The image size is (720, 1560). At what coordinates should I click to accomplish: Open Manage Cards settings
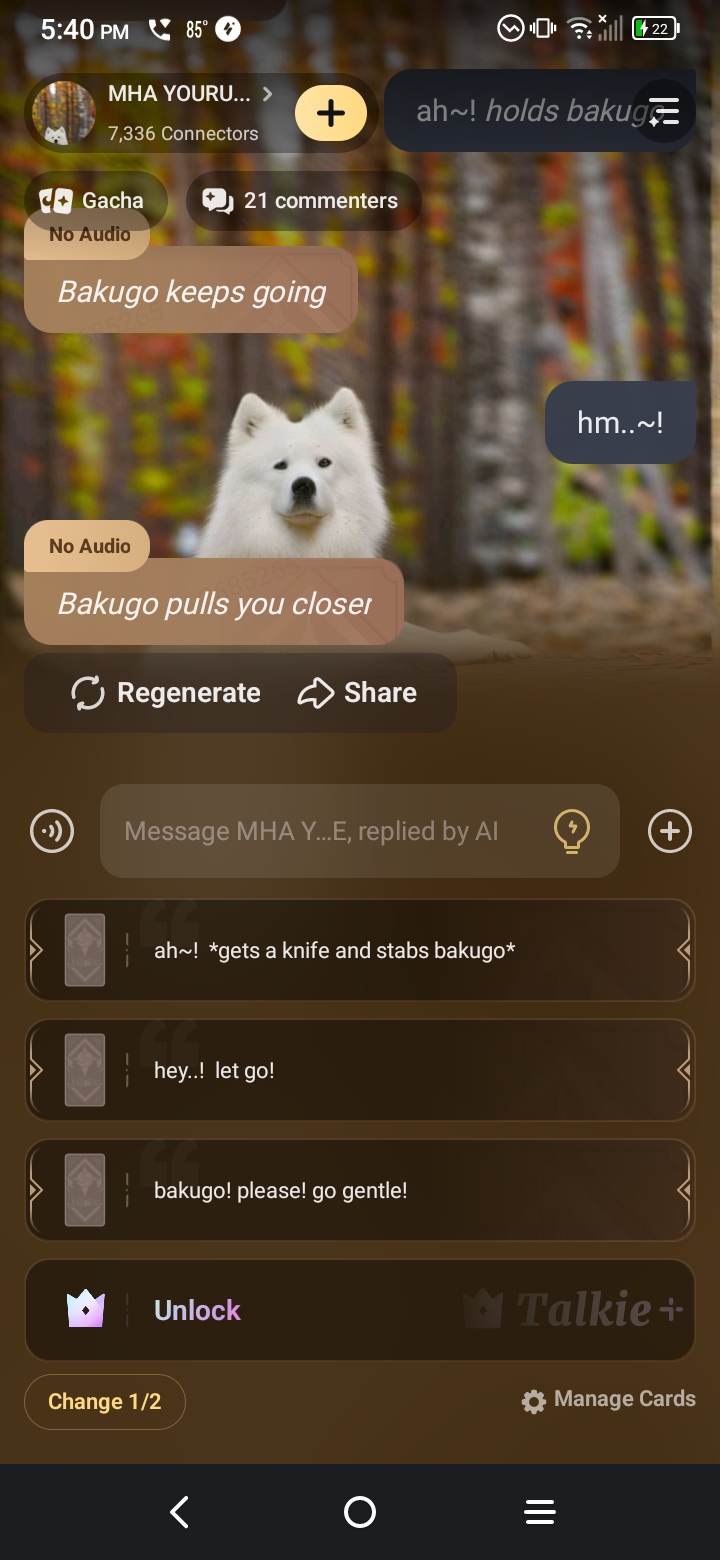tap(608, 1400)
